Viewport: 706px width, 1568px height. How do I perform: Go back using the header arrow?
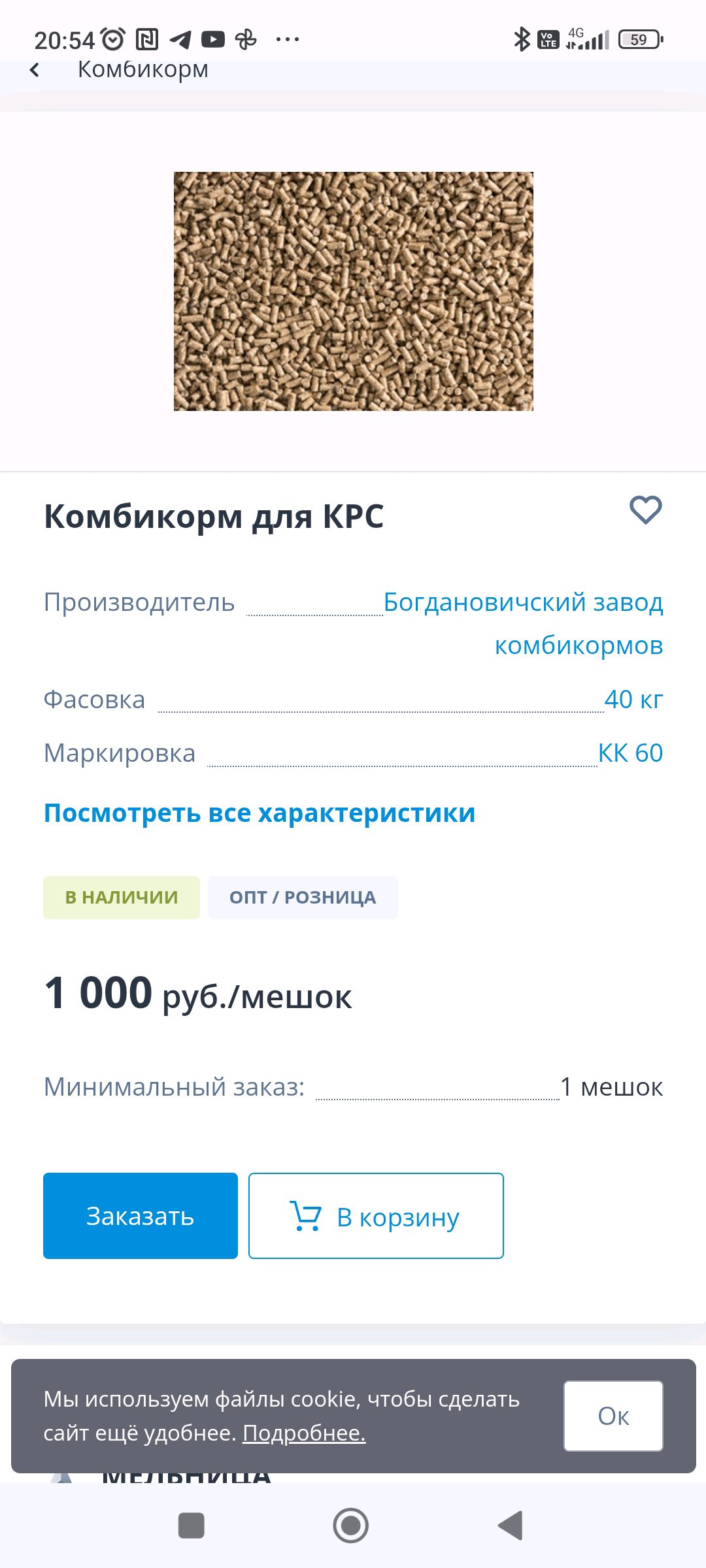pyautogui.click(x=35, y=70)
